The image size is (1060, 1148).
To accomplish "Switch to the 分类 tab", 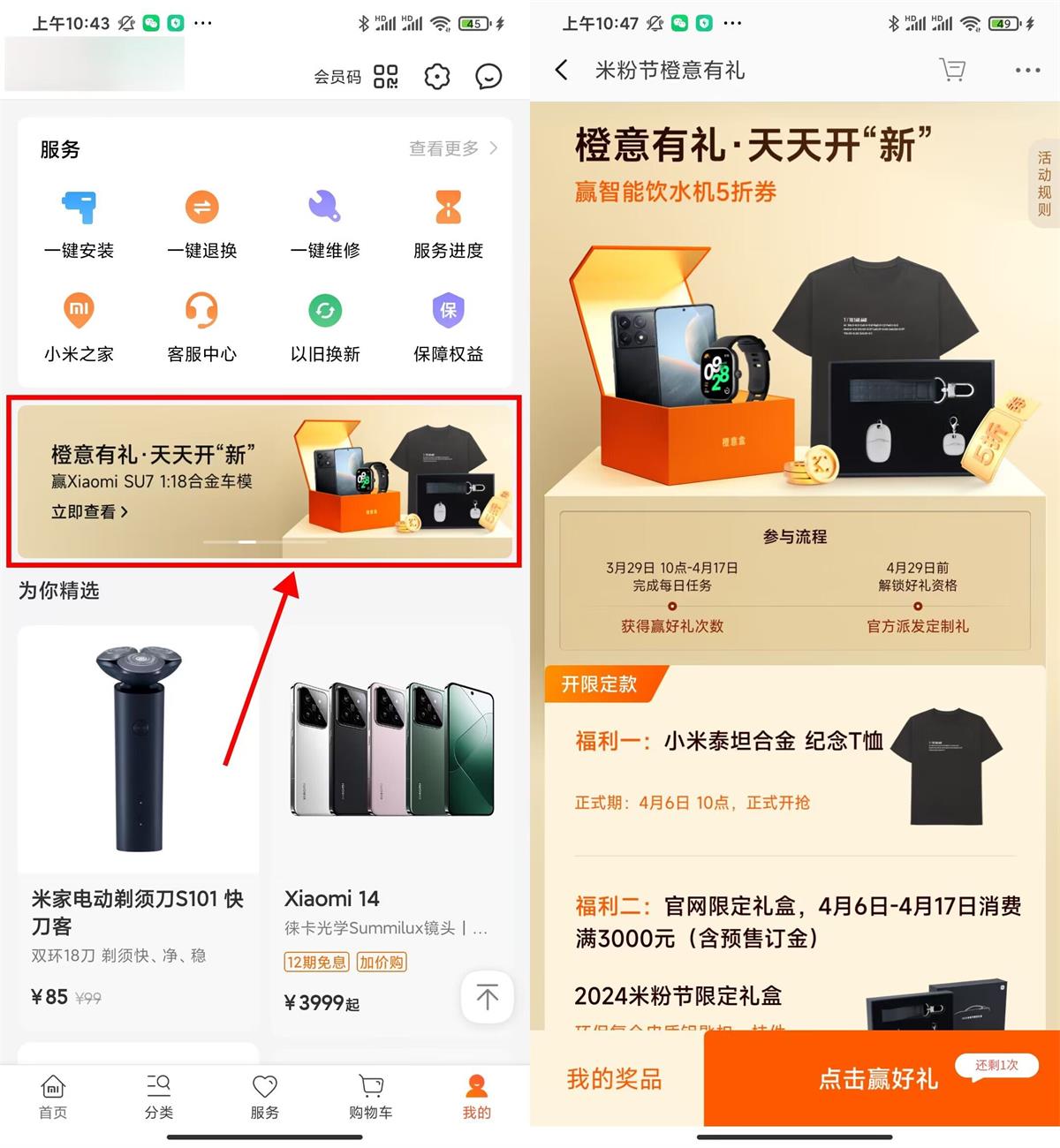I will pyautogui.click(x=159, y=1097).
